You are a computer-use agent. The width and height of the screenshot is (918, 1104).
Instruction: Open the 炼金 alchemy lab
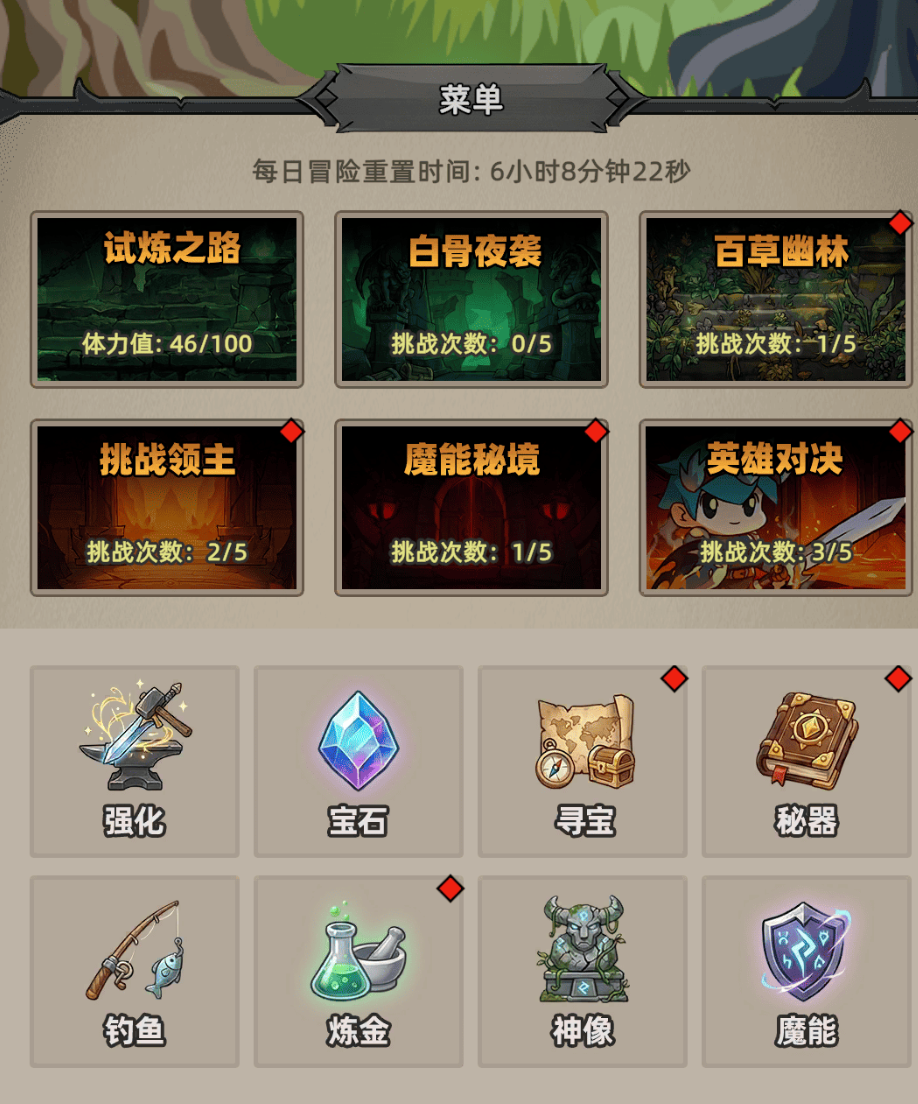coord(358,971)
